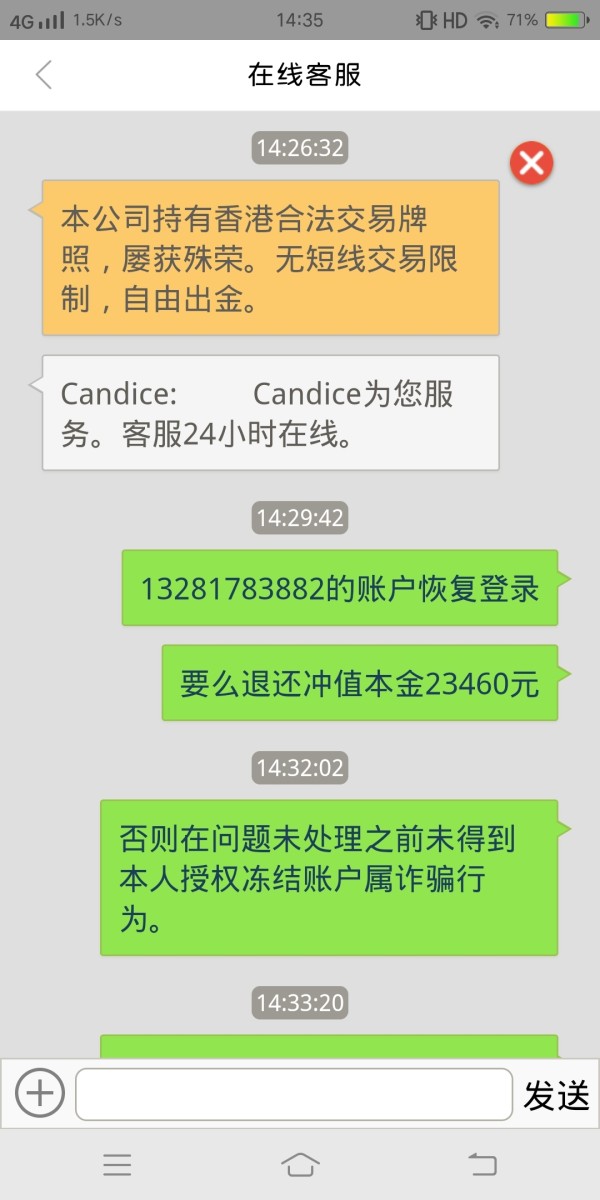Viewport: 600px width, 1200px height.
Task: Focus the message text field
Action: 294,1094
